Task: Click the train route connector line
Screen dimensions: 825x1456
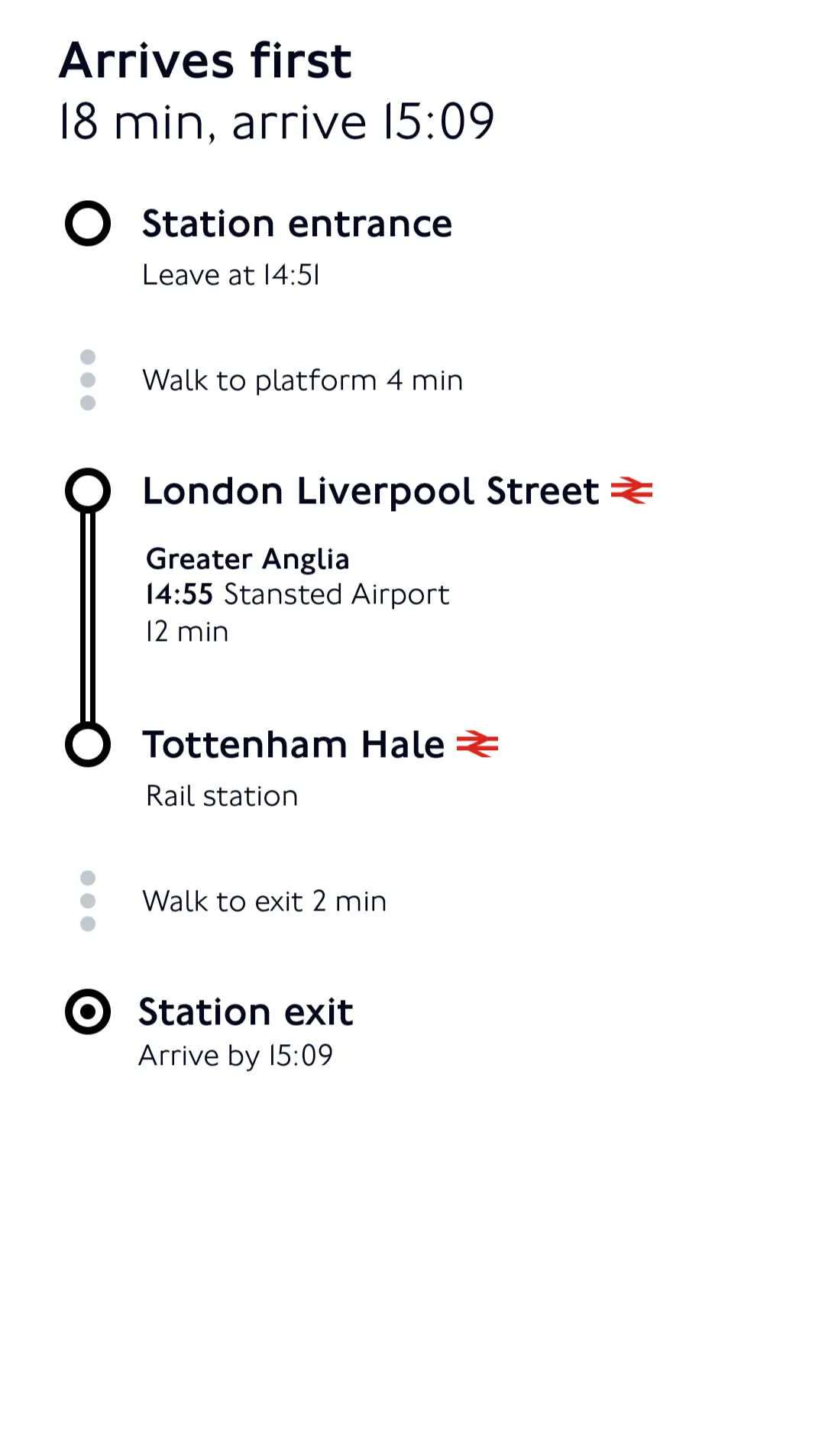Action: point(89,617)
